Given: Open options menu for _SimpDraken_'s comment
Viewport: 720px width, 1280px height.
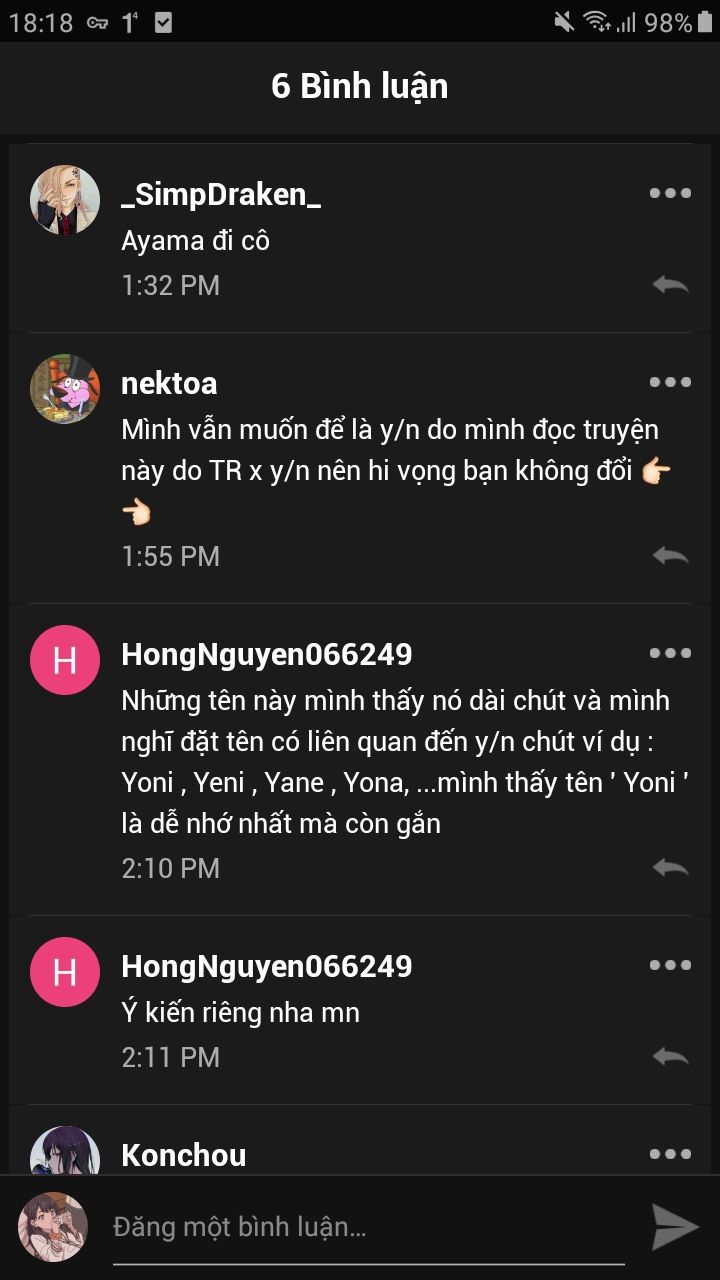Looking at the screenshot, I should point(670,193).
